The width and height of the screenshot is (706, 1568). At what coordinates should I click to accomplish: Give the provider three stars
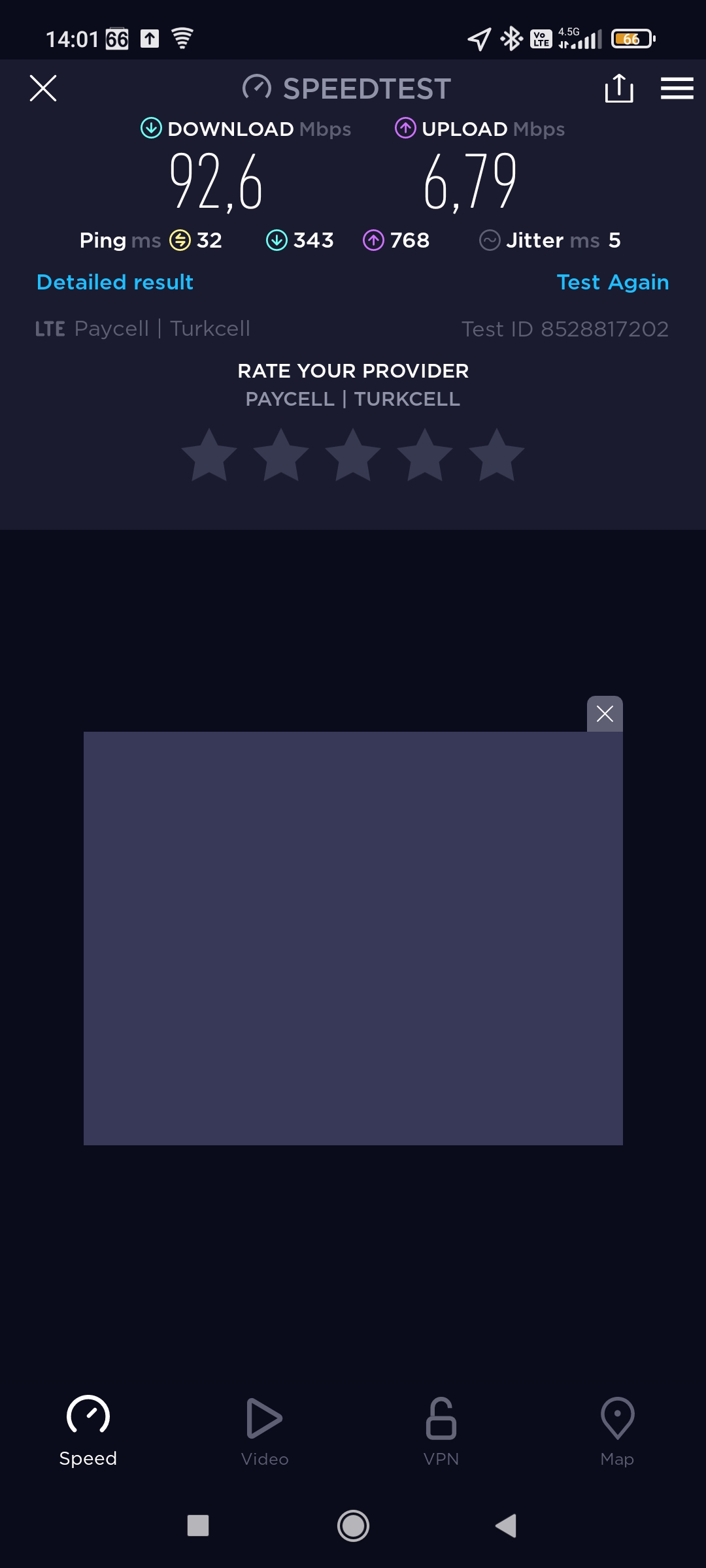(353, 455)
